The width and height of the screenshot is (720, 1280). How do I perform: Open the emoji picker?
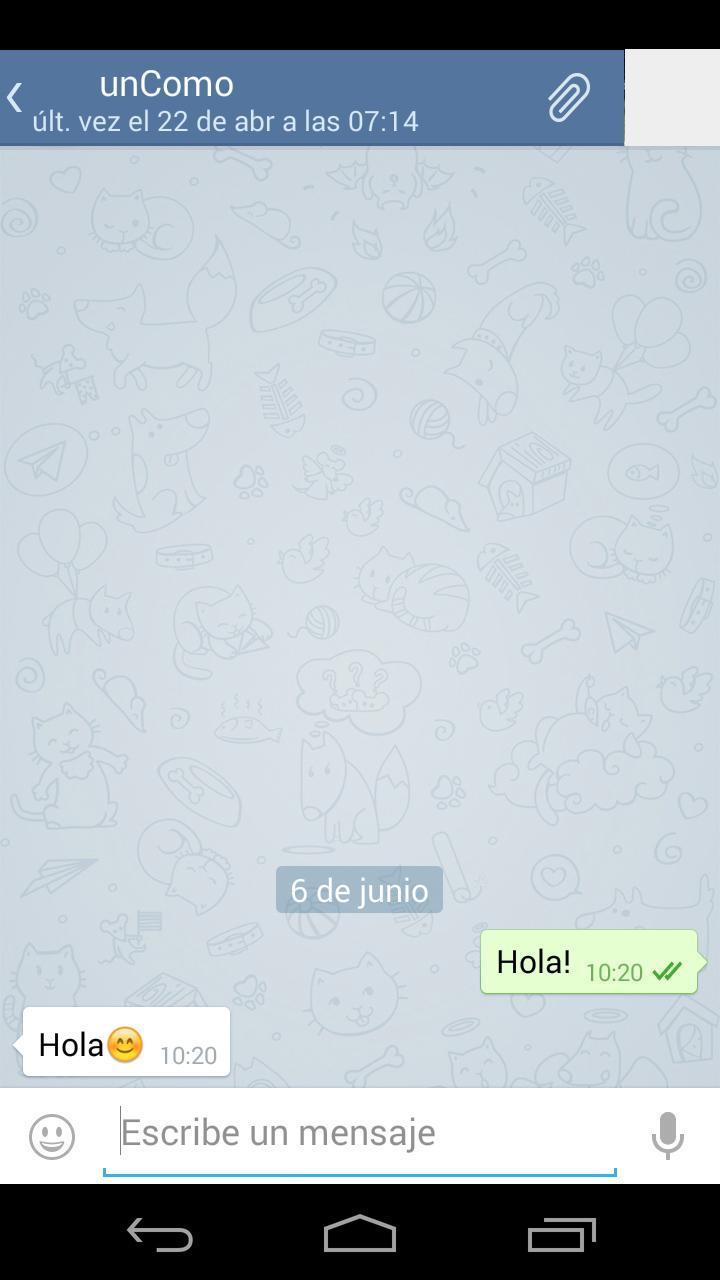click(52, 1136)
